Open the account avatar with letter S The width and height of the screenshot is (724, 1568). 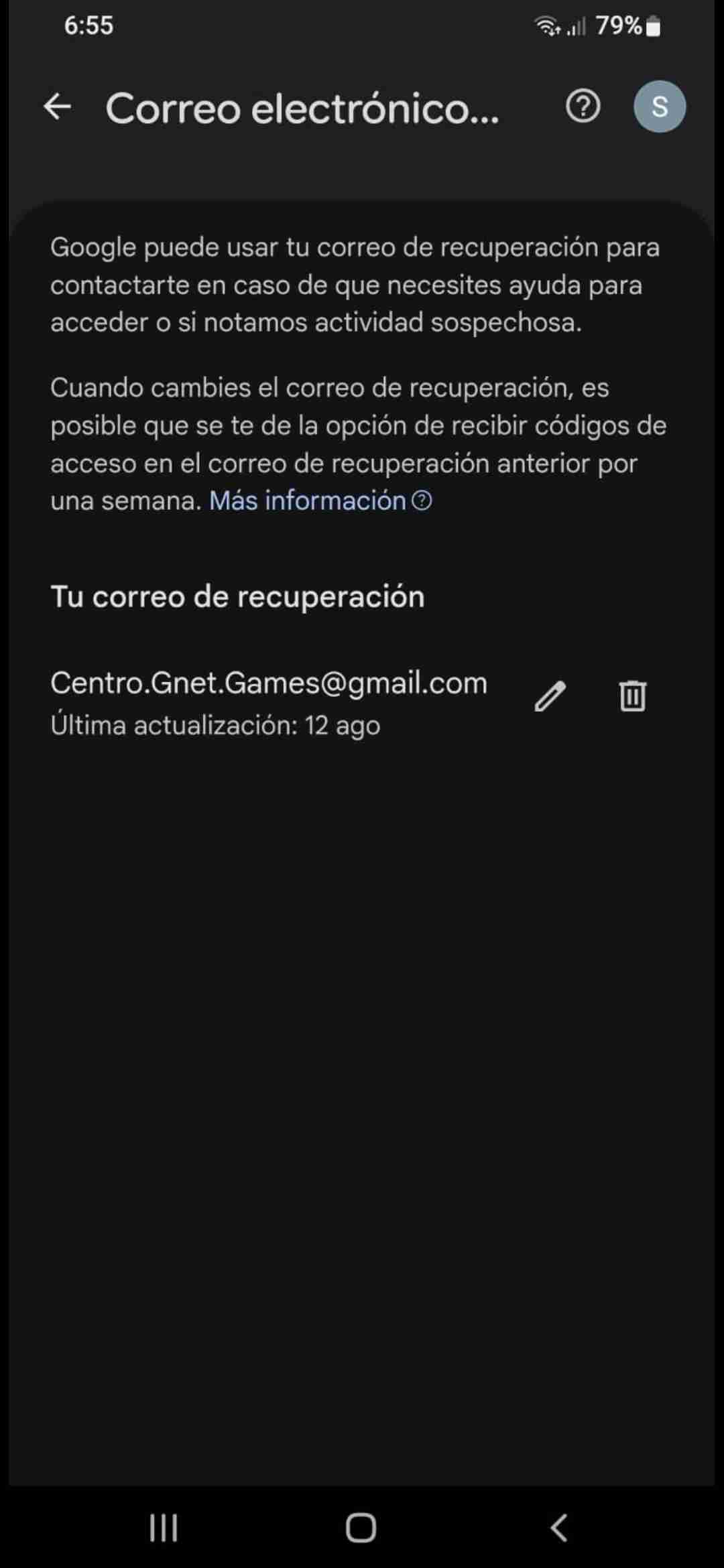pos(660,107)
